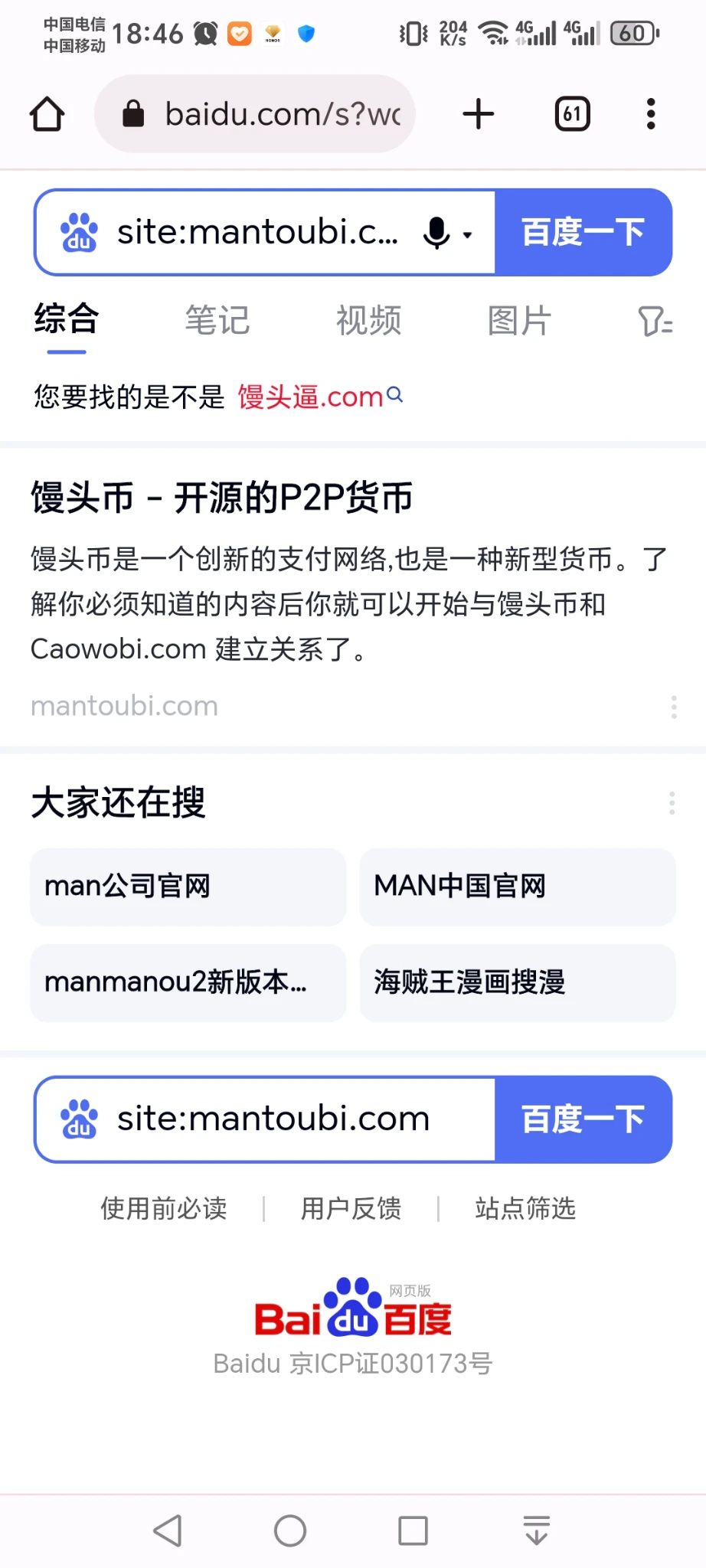Open the 用户反馈 link
Viewport: 706px width, 1568px height.
[351, 1208]
